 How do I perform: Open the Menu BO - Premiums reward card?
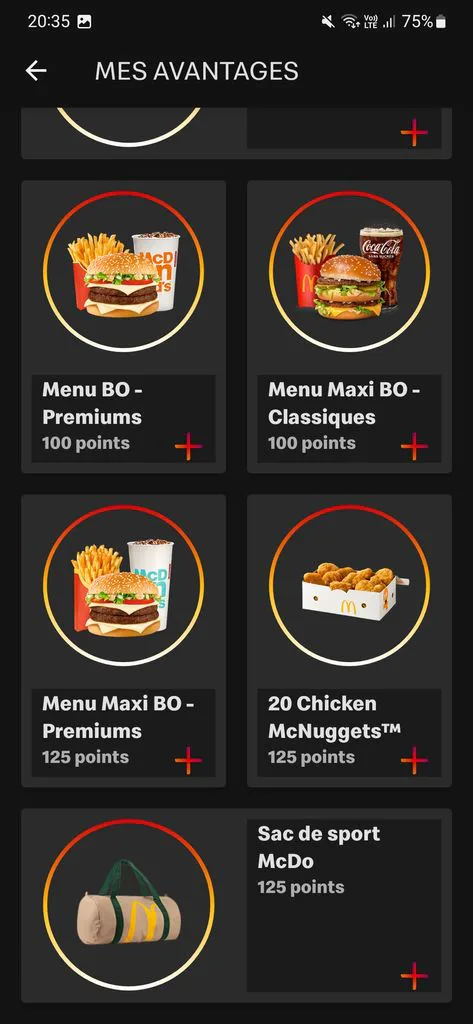[x=123, y=327]
